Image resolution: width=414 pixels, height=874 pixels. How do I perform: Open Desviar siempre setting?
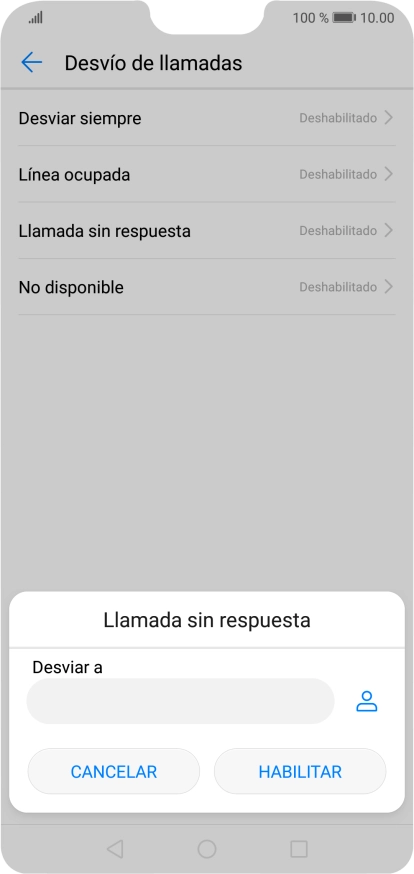(x=207, y=118)
